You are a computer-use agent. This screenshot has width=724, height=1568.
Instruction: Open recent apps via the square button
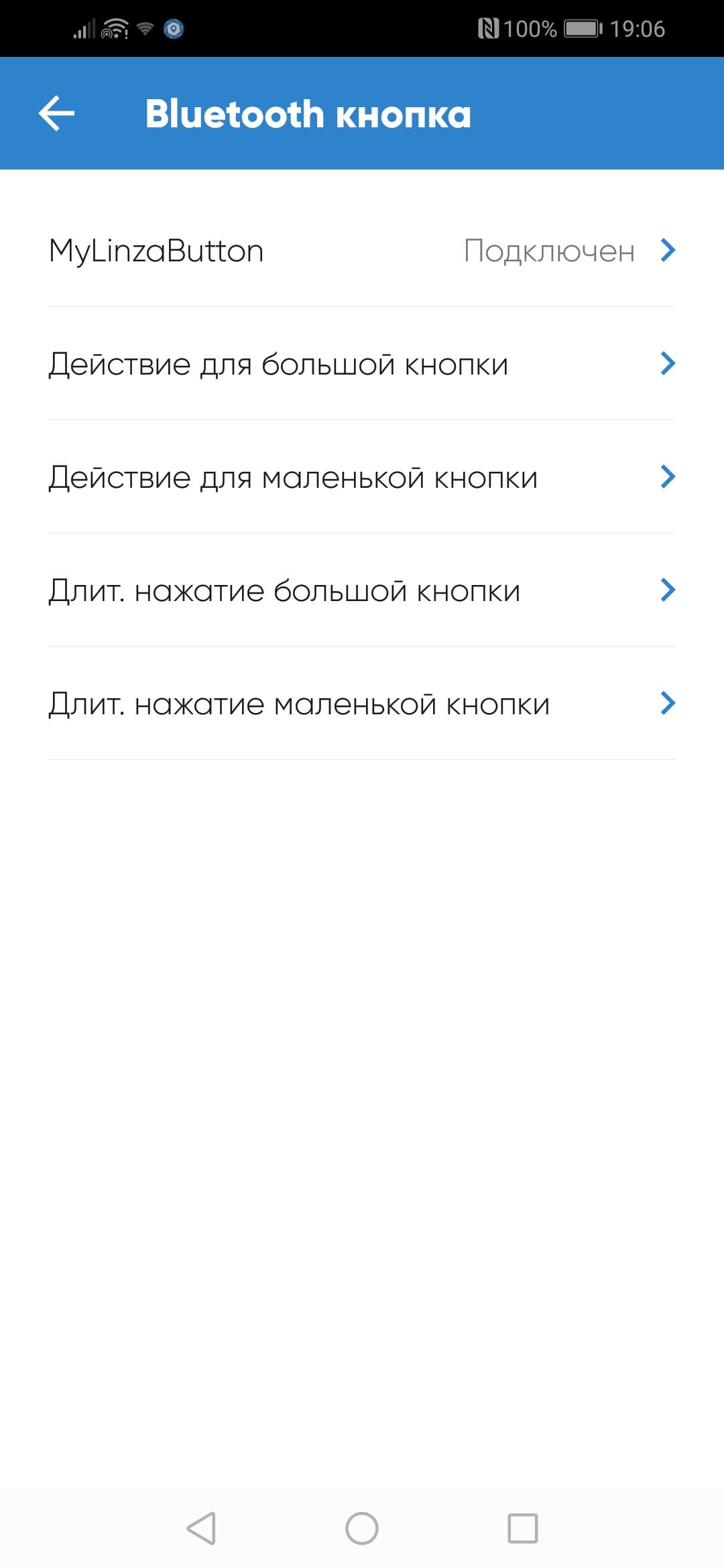pyautogui.click(x=523, y=1528)
